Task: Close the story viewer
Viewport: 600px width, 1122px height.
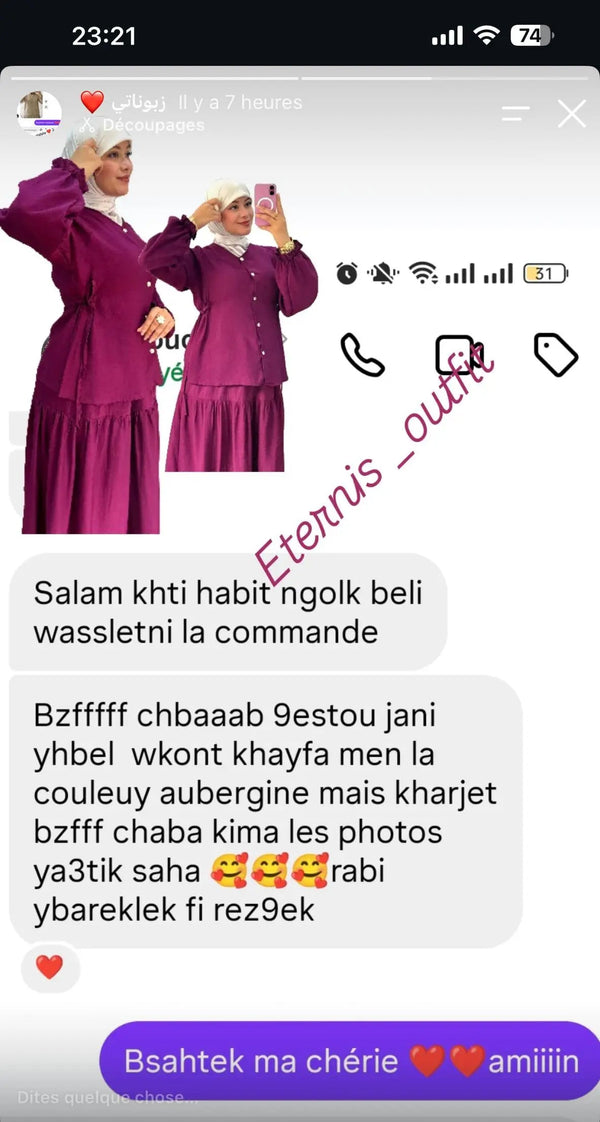Action: (x=571, y=114)
